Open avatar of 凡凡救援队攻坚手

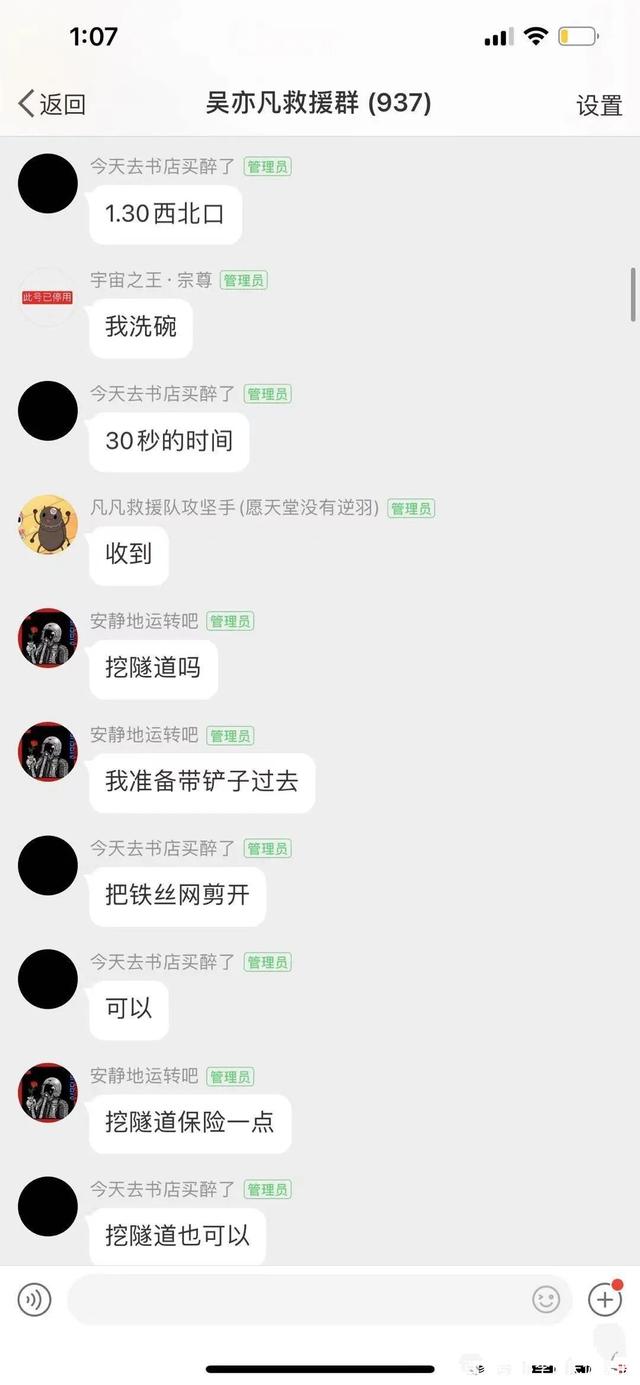coord(48,524)
